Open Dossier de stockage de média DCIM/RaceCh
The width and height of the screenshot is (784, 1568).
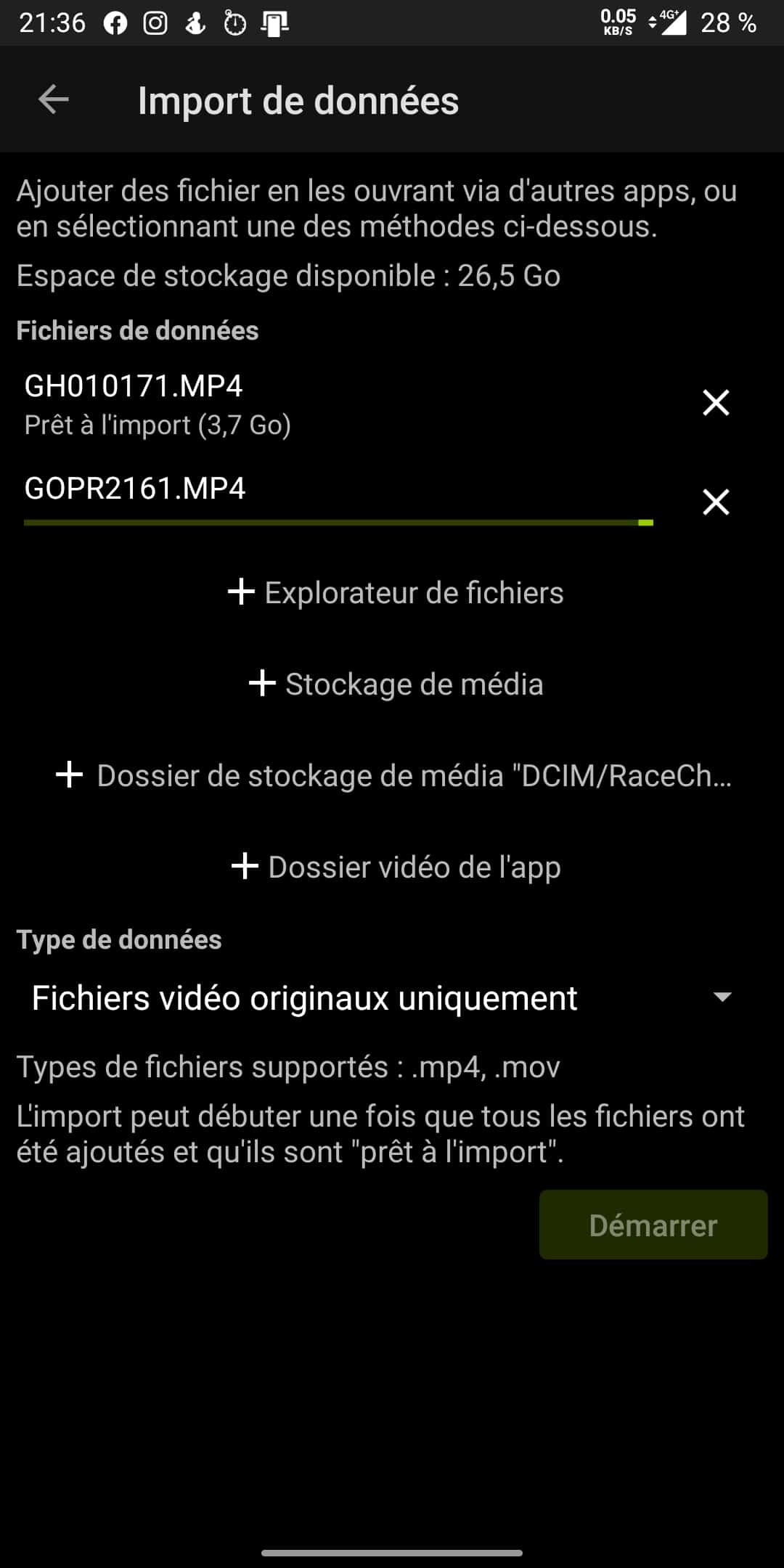coord(393,776)
